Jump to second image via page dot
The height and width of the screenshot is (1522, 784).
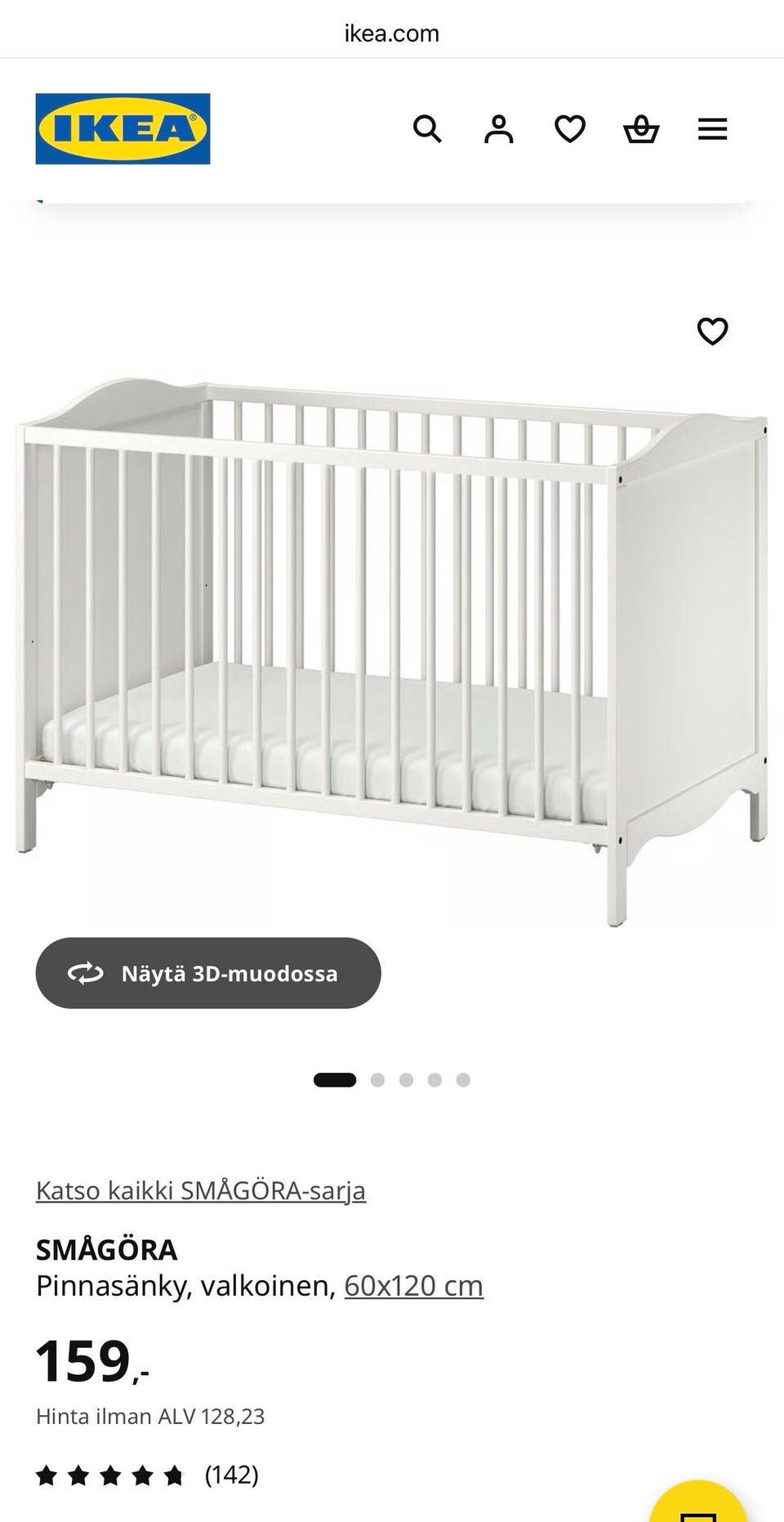(377, 1080)
